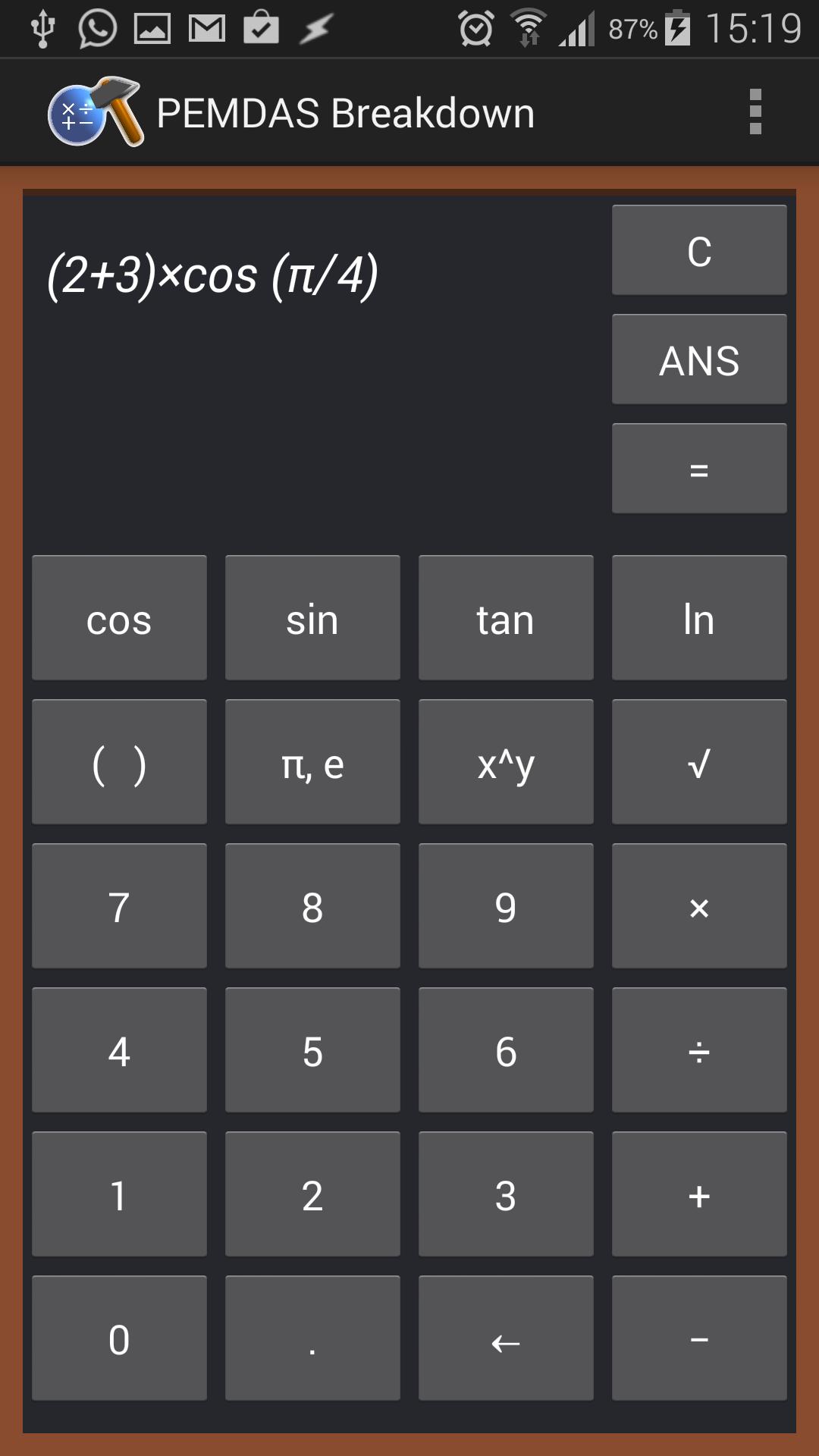This screenshot has width=819, height=1456.
Task: Add parentheses to the expression
Action: 119,762
